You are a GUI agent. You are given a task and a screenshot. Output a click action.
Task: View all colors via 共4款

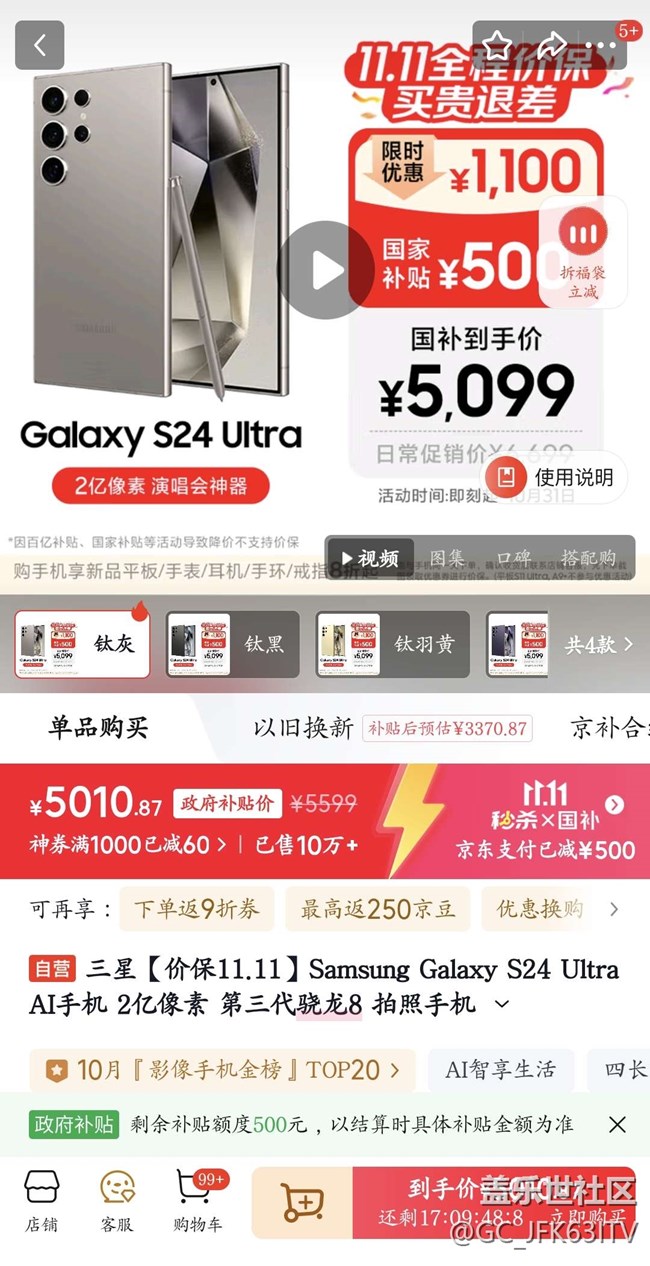pos(598,645)
